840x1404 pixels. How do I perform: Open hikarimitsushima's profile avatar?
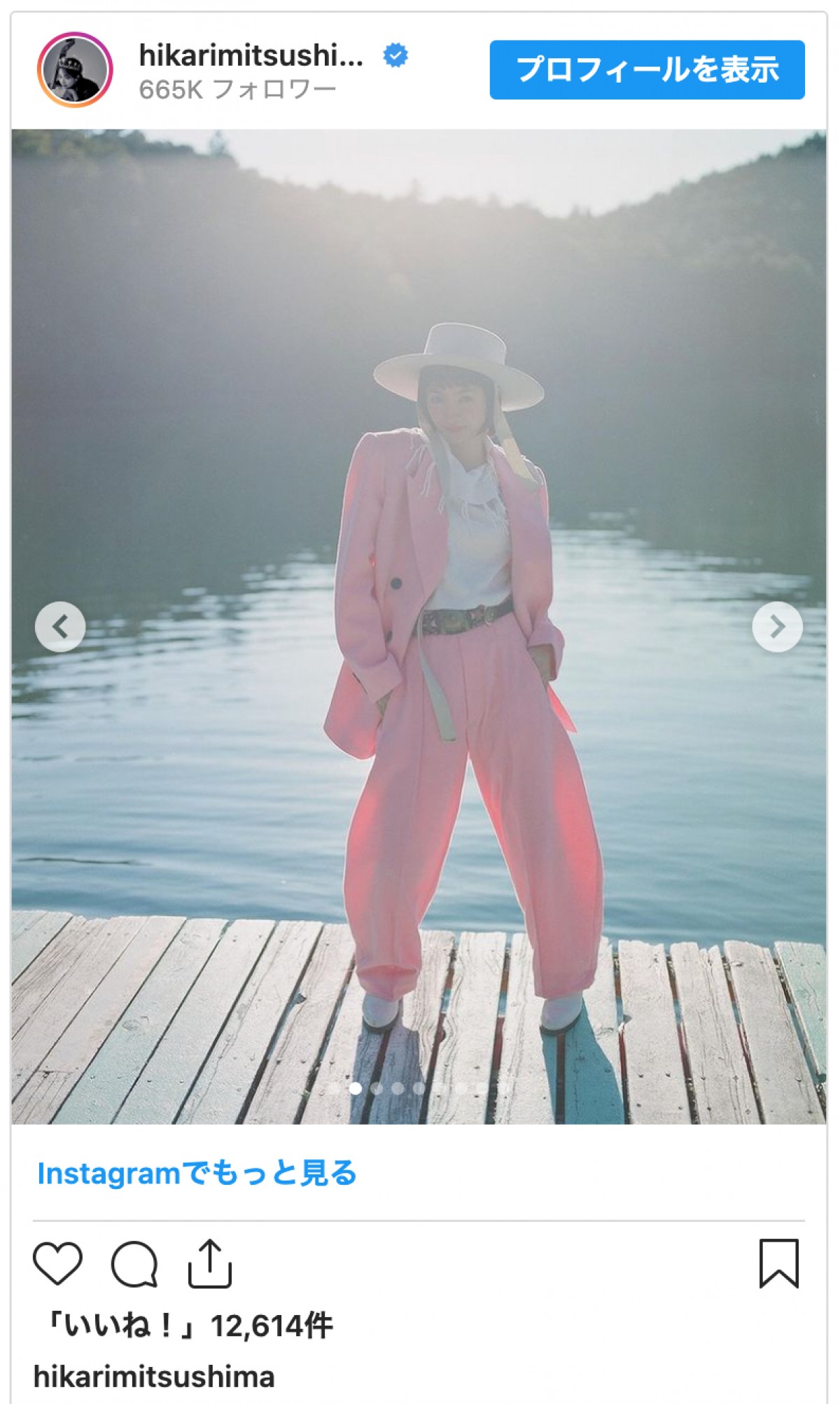[x=75, y=70]
